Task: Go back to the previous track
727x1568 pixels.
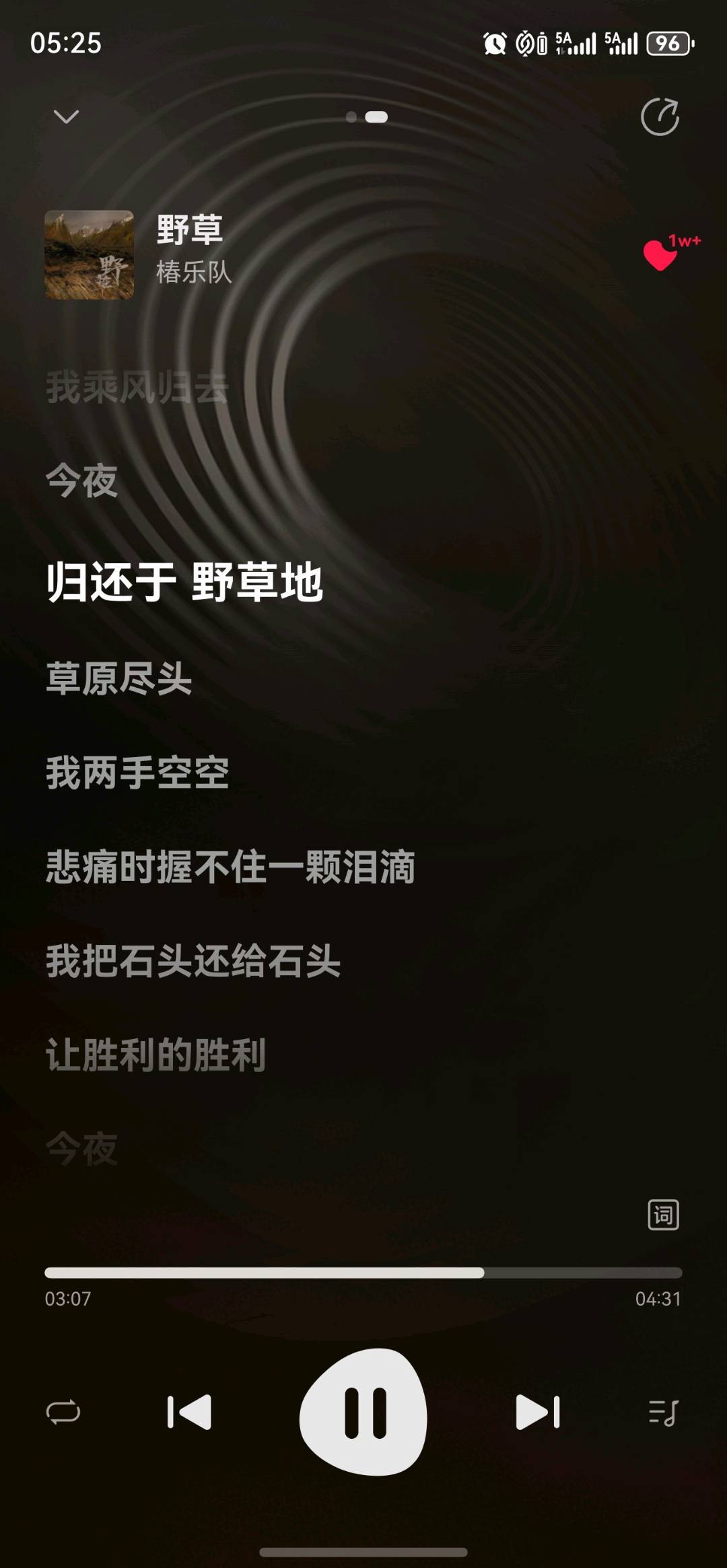Action: (189, 1411)
